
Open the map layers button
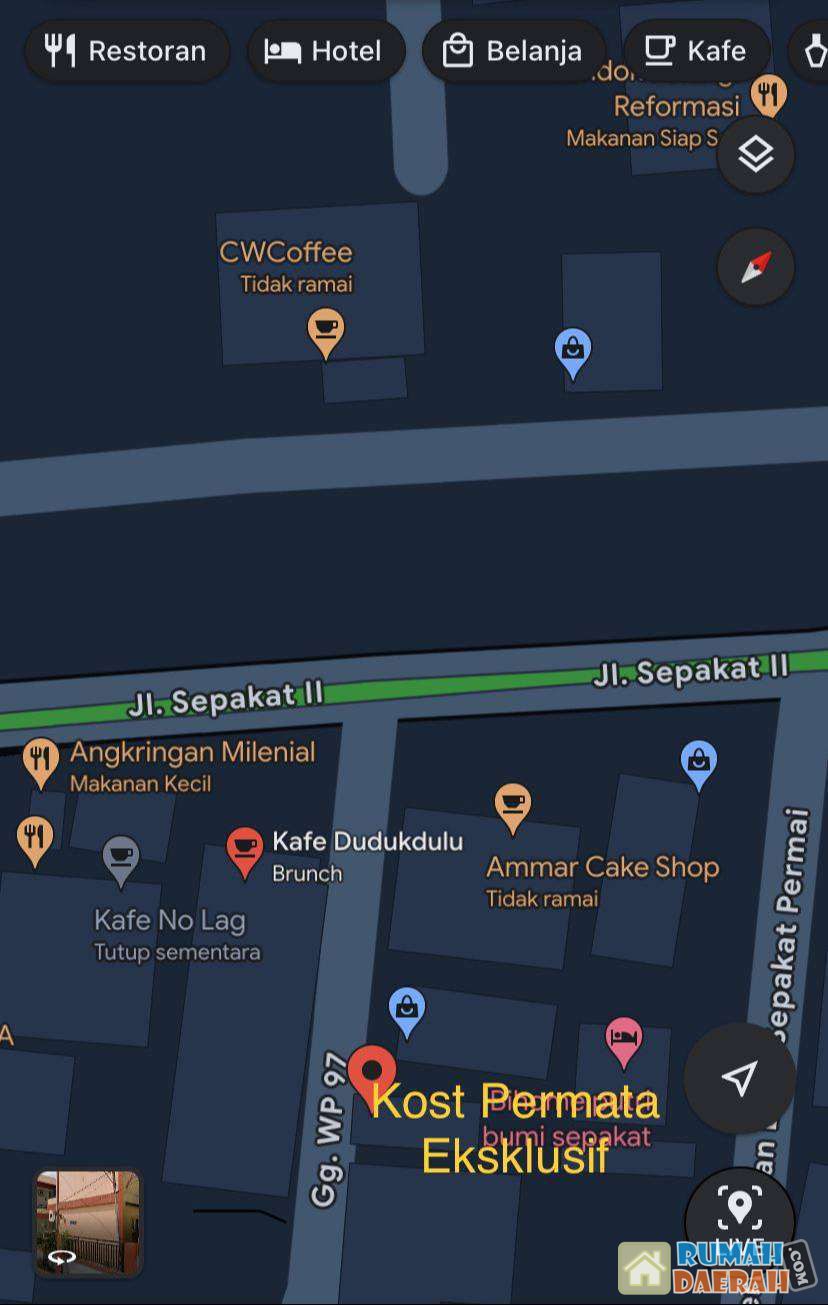(x=755, y=155)
